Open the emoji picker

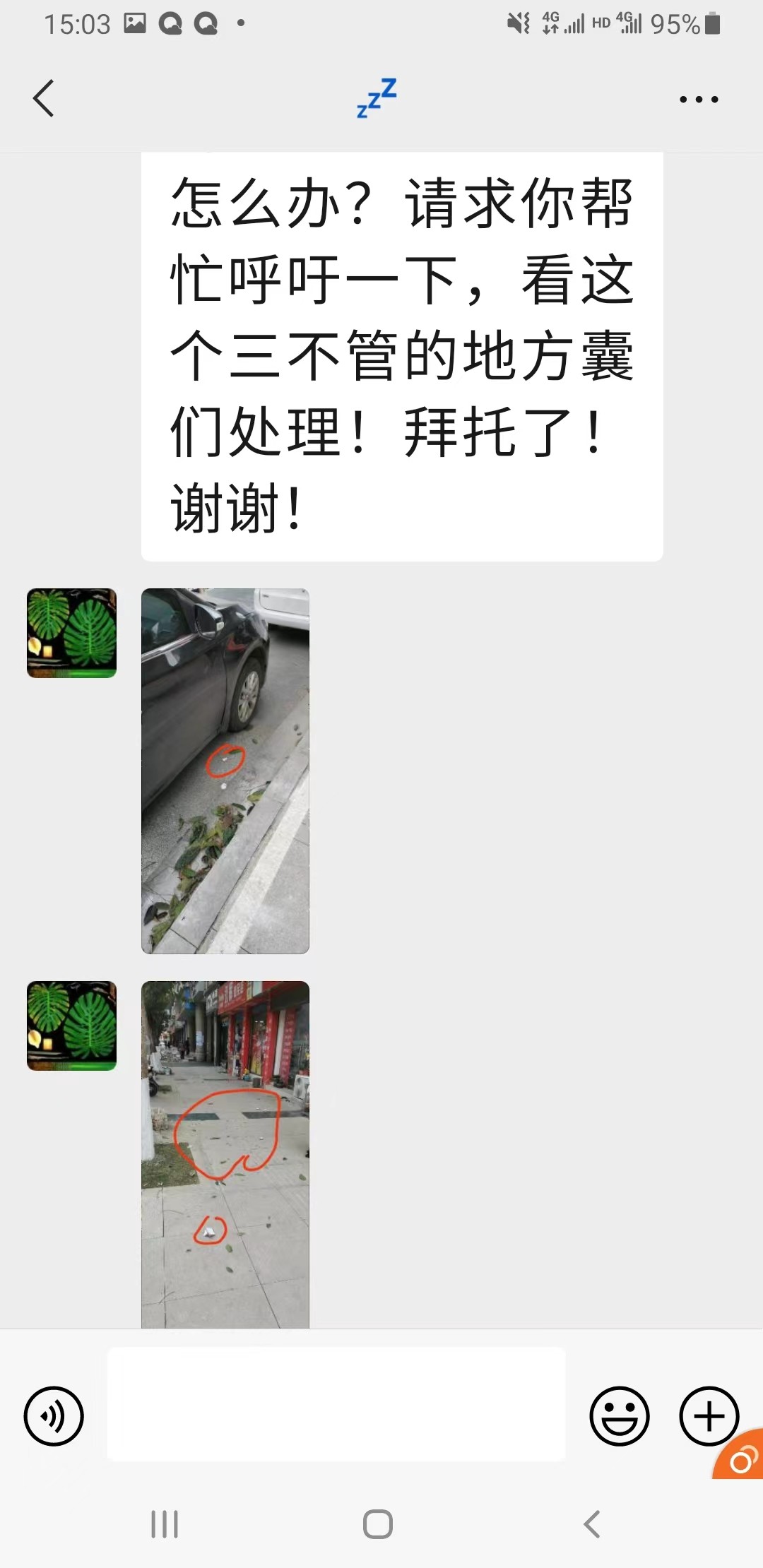point(619,1416)
